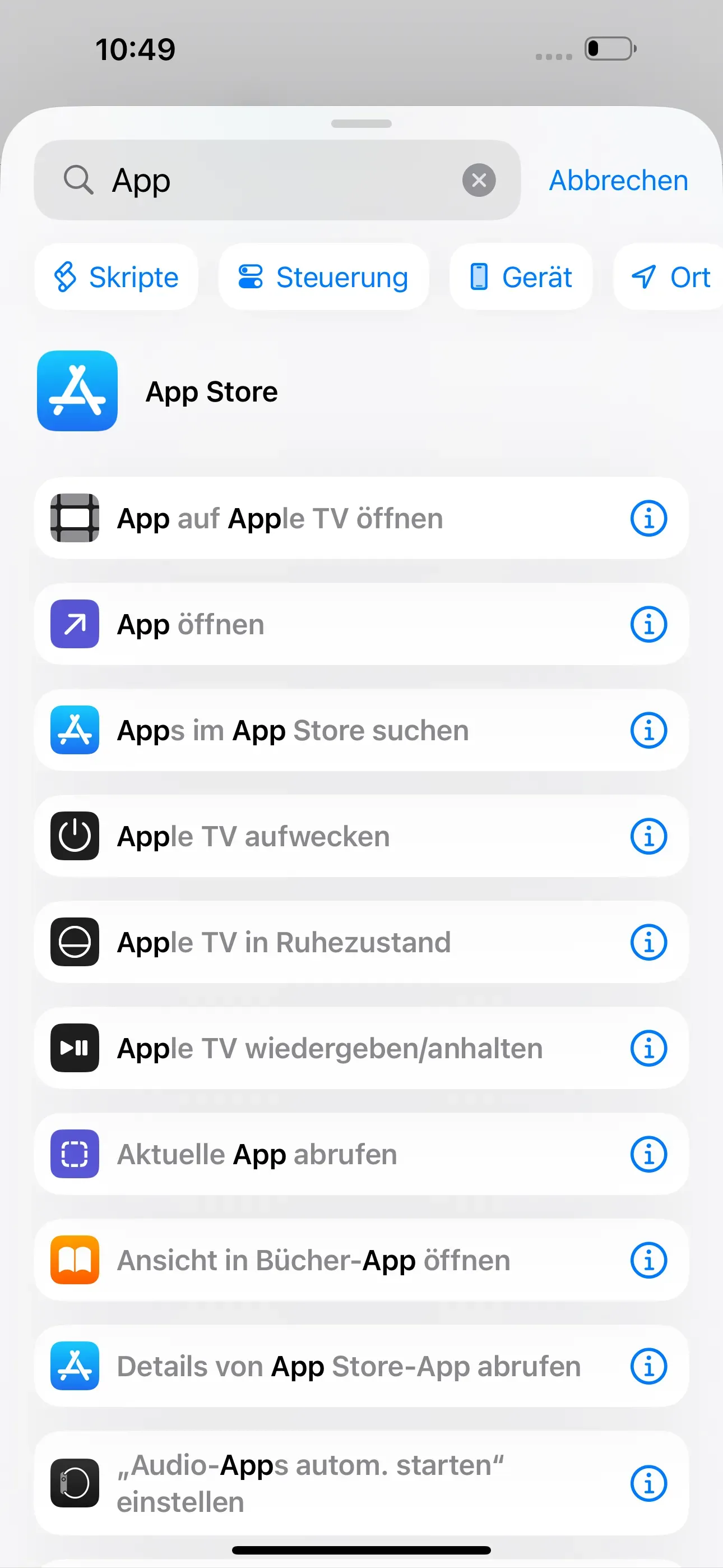Screen dimensions: 723x1568
Task: Filter actions by Skripte
Action: [116, 276]
